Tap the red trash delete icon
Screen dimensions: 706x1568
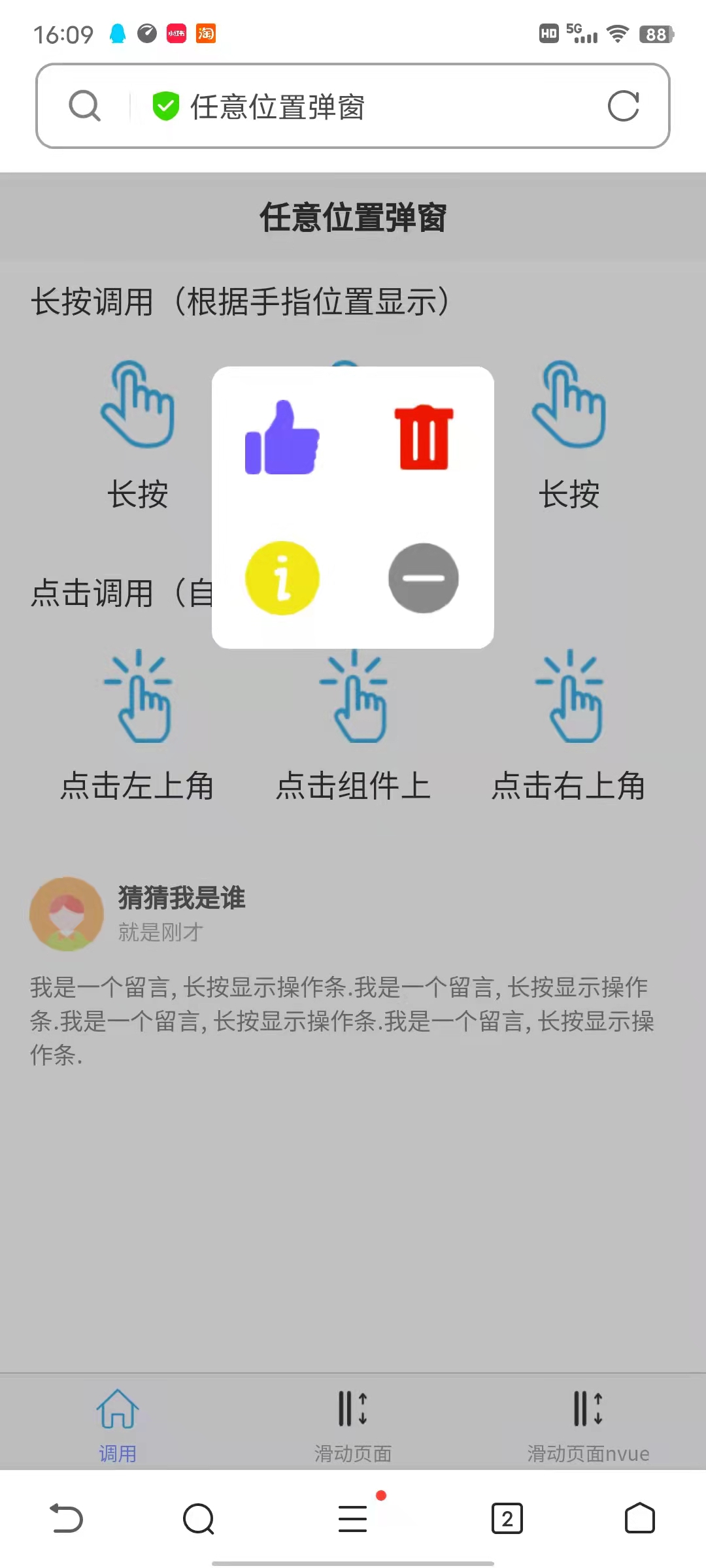point(424,437)
